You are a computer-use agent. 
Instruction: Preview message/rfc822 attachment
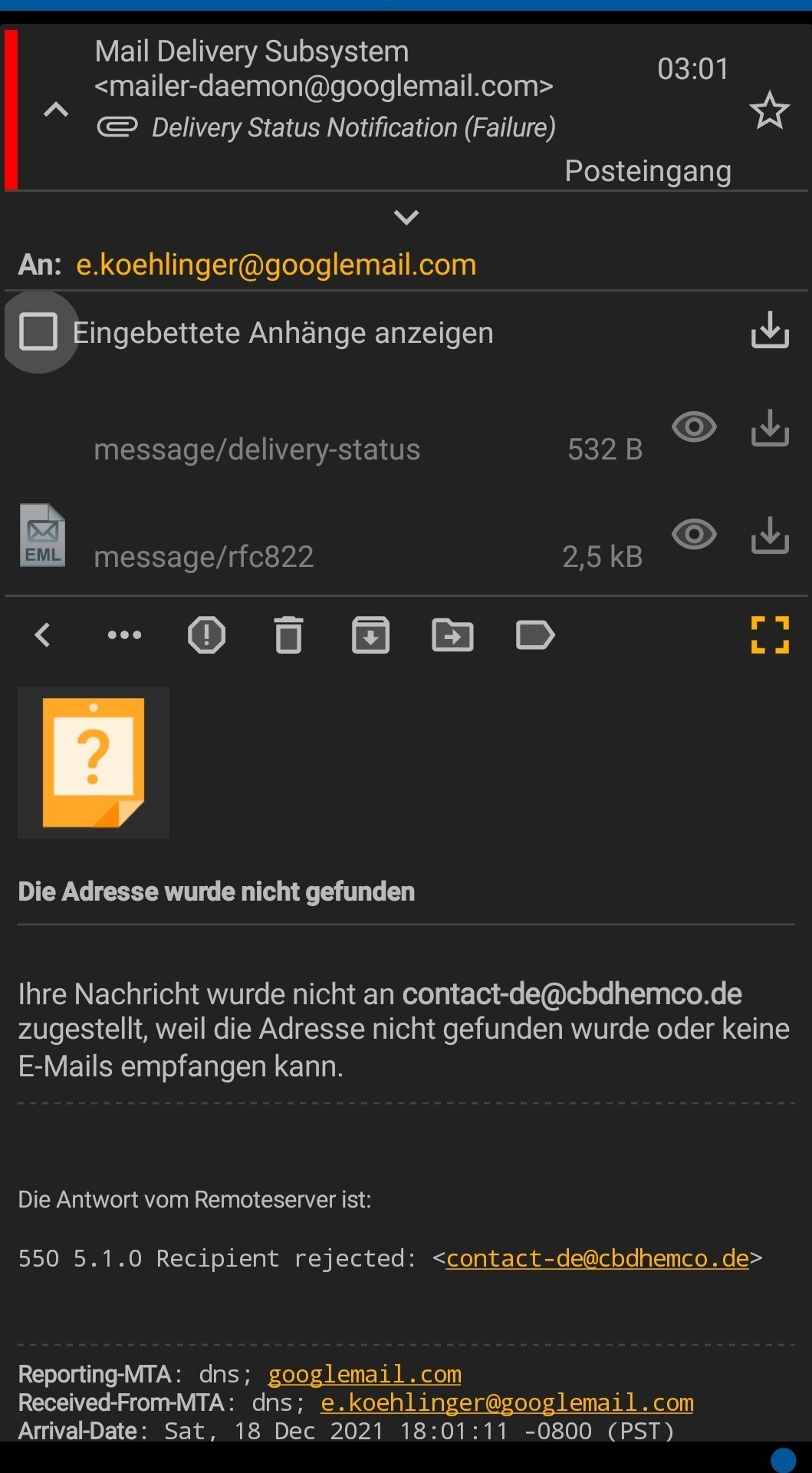pyautogui.click(x=694, y=534)
